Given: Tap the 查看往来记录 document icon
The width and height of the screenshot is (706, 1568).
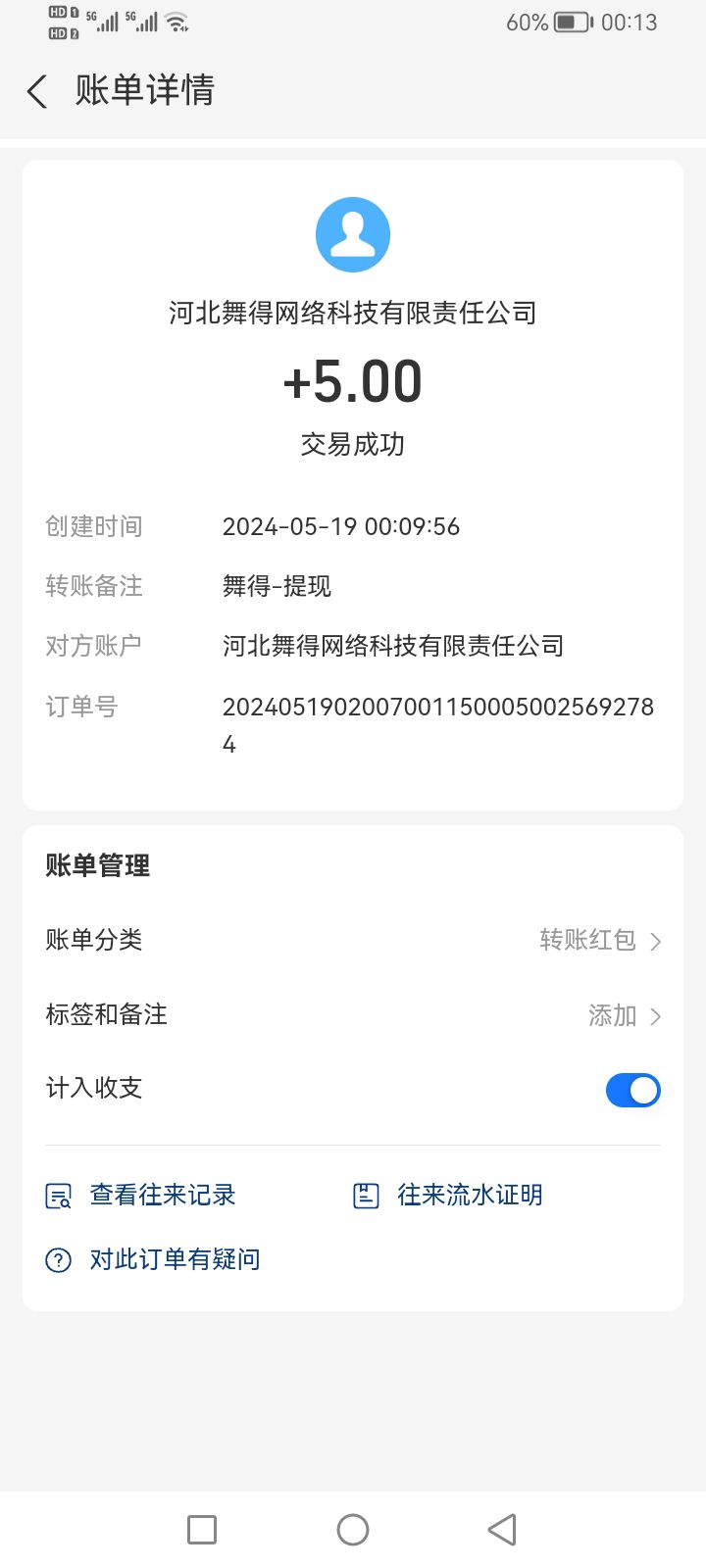Looking at the screenshot, I should (59, 1195).
